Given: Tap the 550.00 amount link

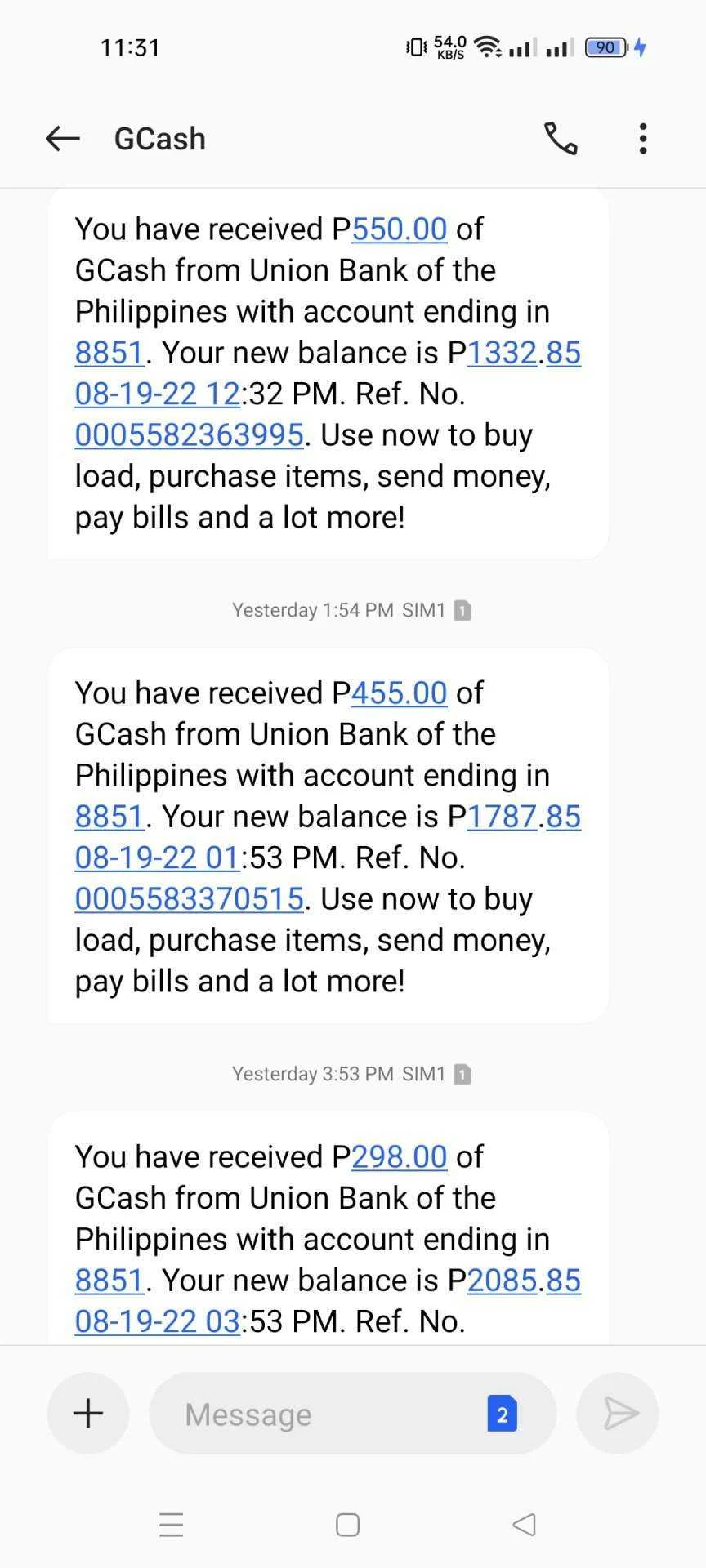Looking at the screenshot, I should pyautogui.click(x=400, y=229).
